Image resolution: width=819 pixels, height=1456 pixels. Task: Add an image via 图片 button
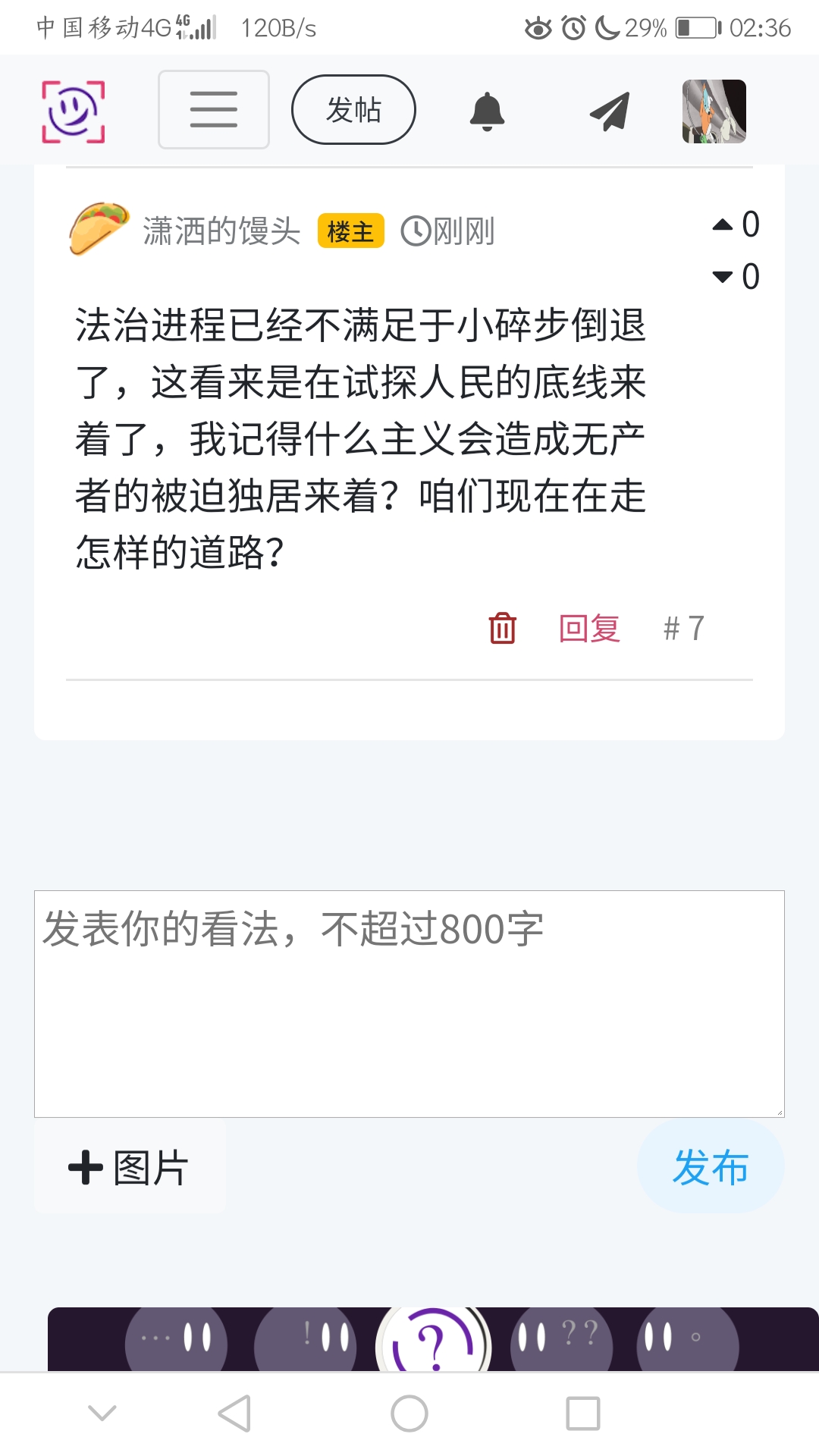click(x=130, y=1167)
